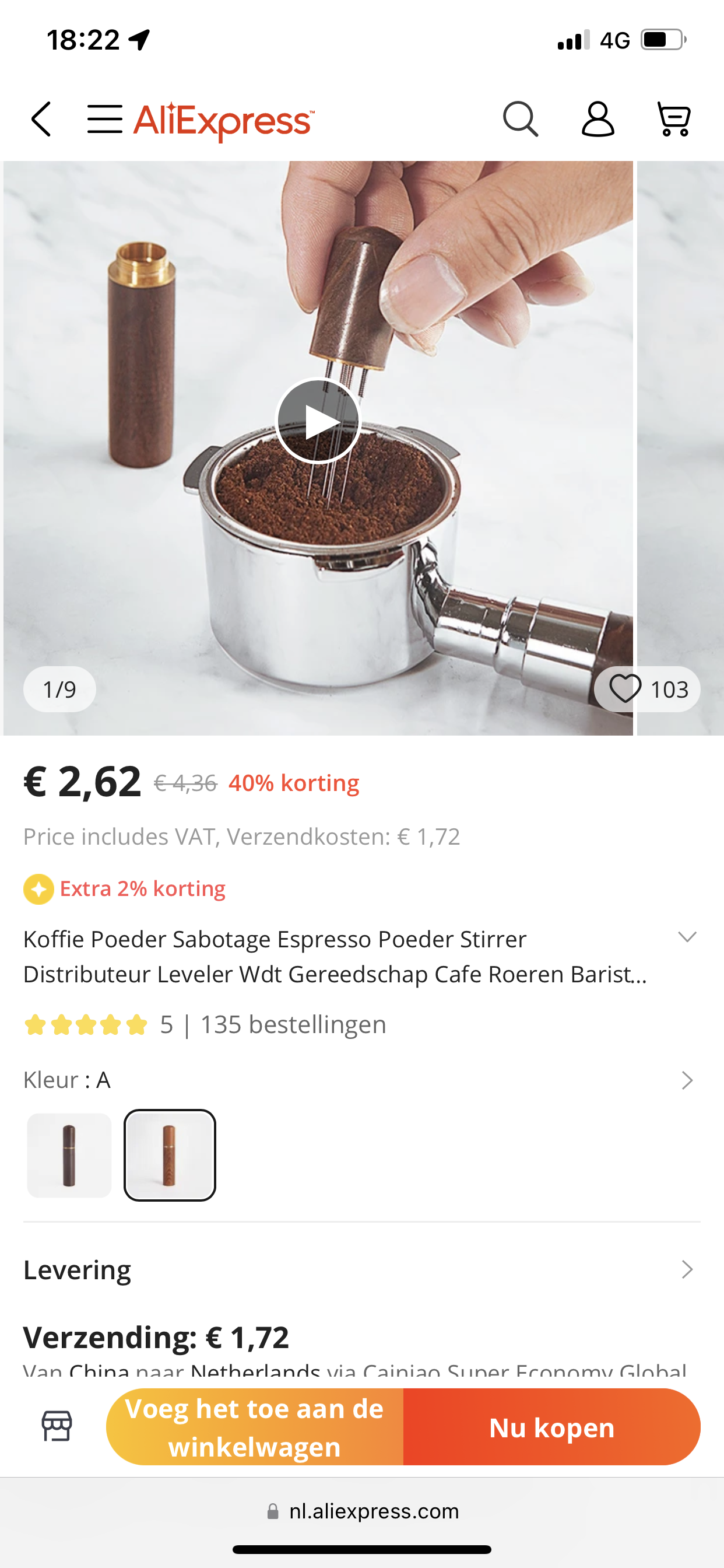724x1568 pixels.
Task: Visit the seller's store icon
Action: click(x=57, y=1426)
